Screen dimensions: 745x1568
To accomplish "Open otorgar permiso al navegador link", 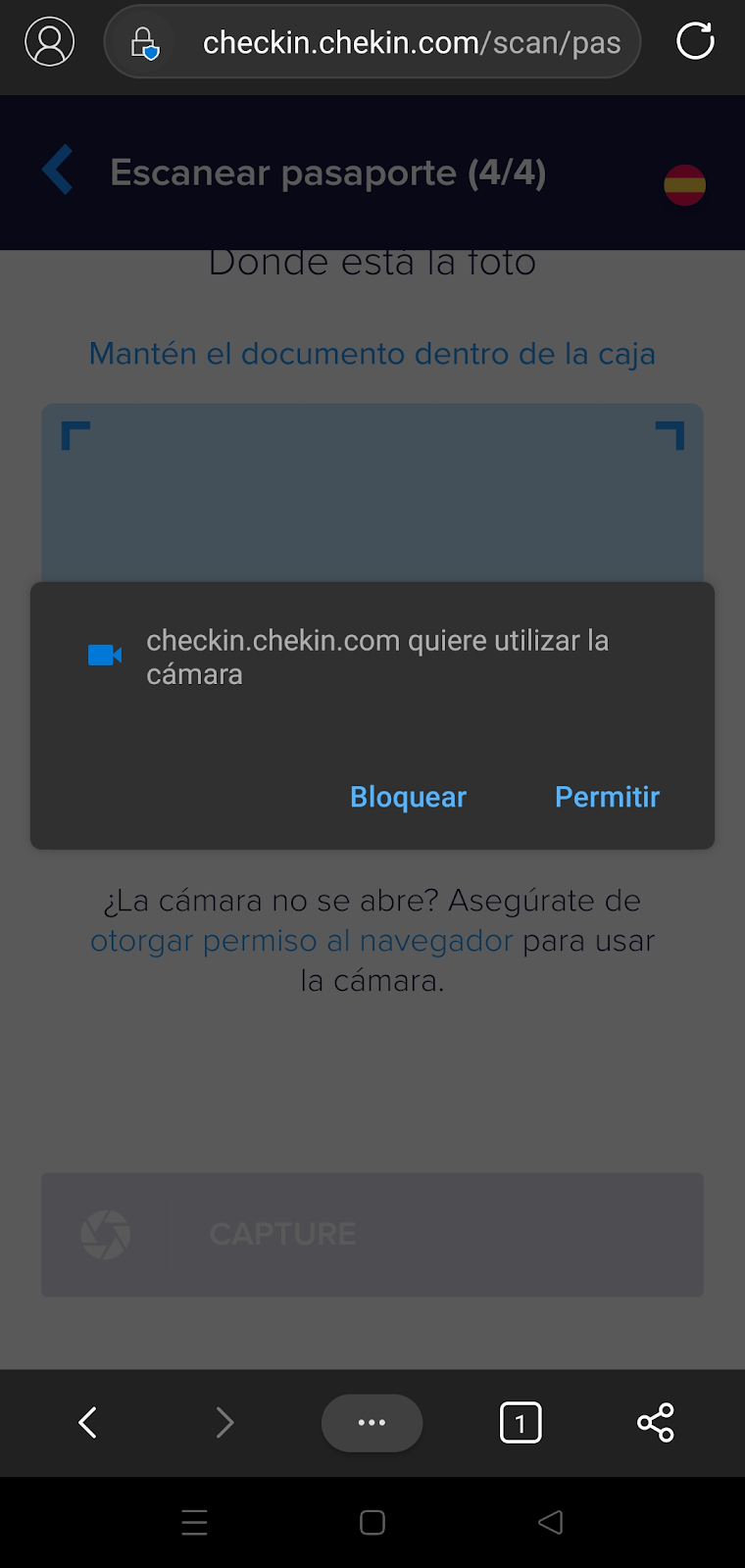I will pyautogui.click(x=302, y=941).
